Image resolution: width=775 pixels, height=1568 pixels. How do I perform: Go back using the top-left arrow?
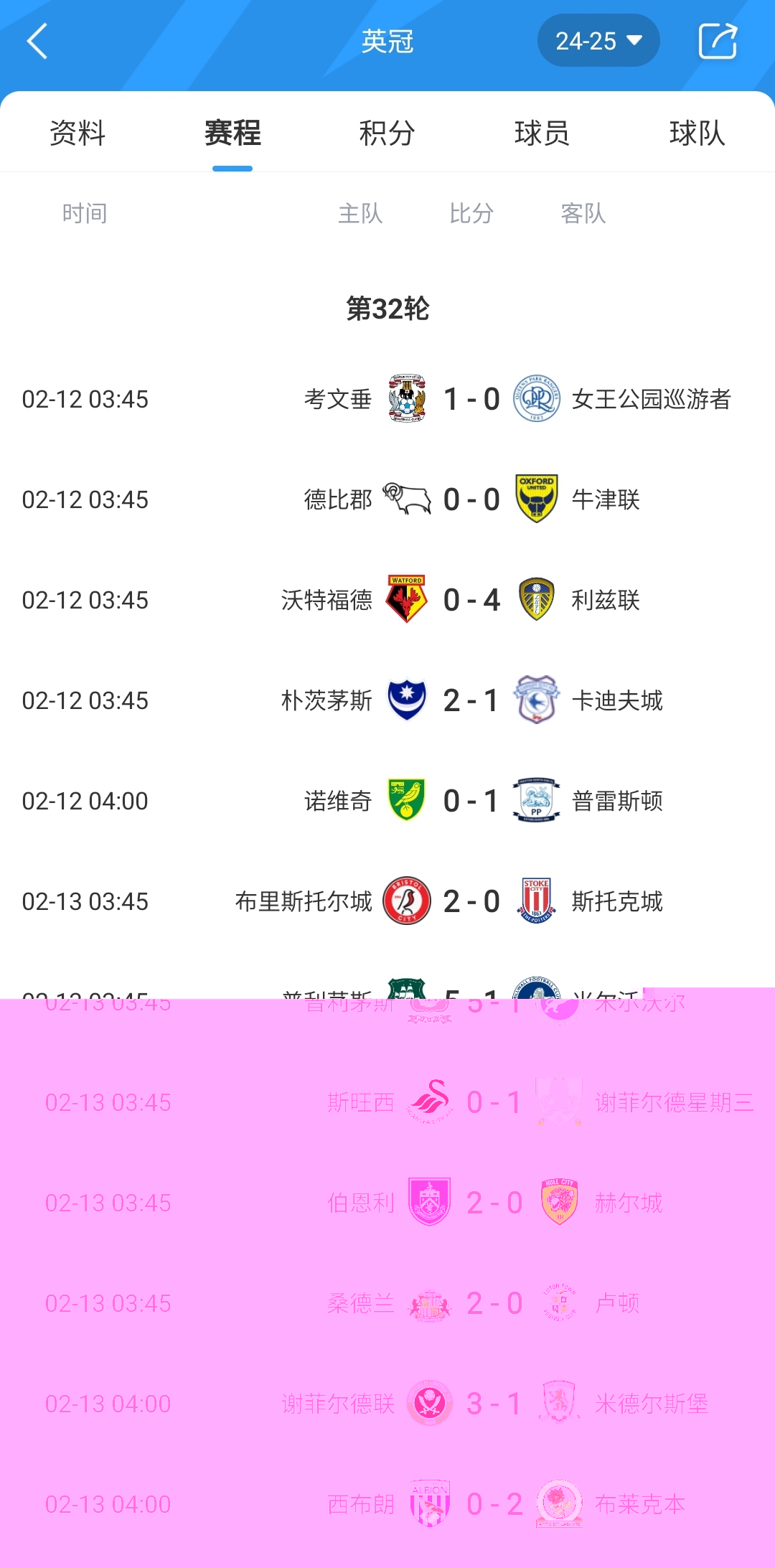pos(37,41)
